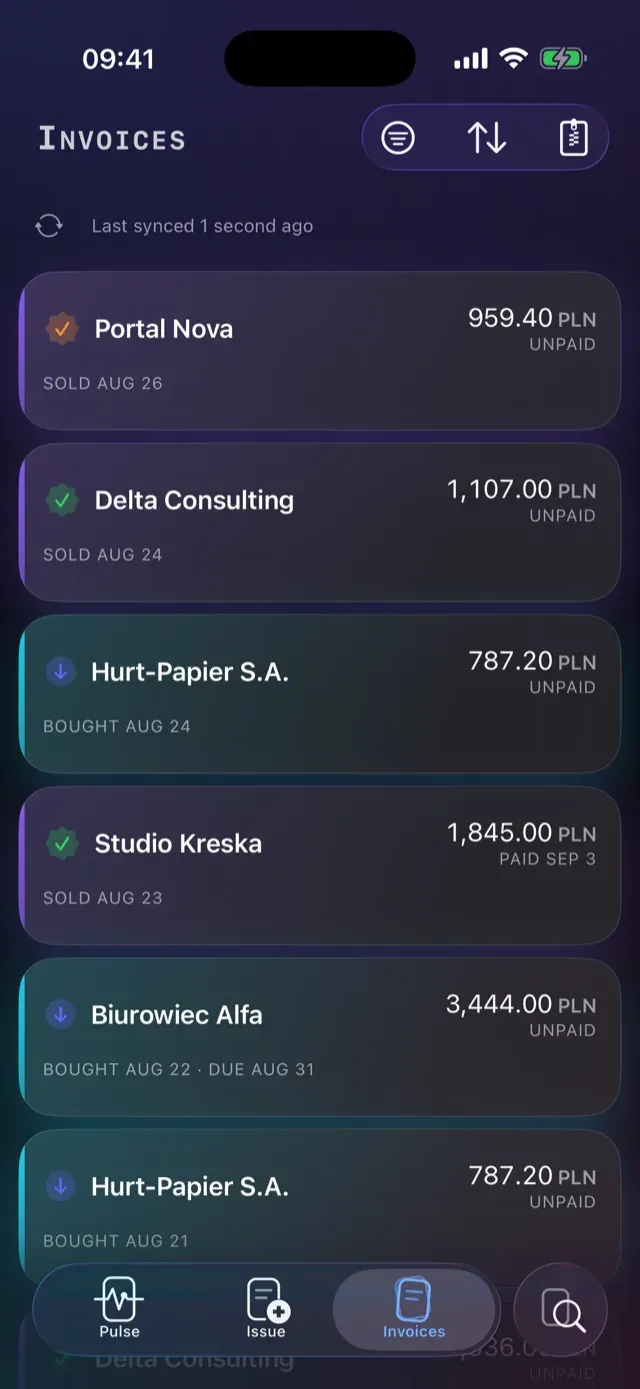640x1389 pixels.
Task: Open the Delta Consulting 1,107.00 PLN invoice
Action: pyautogui.click(x=320, y=523)
